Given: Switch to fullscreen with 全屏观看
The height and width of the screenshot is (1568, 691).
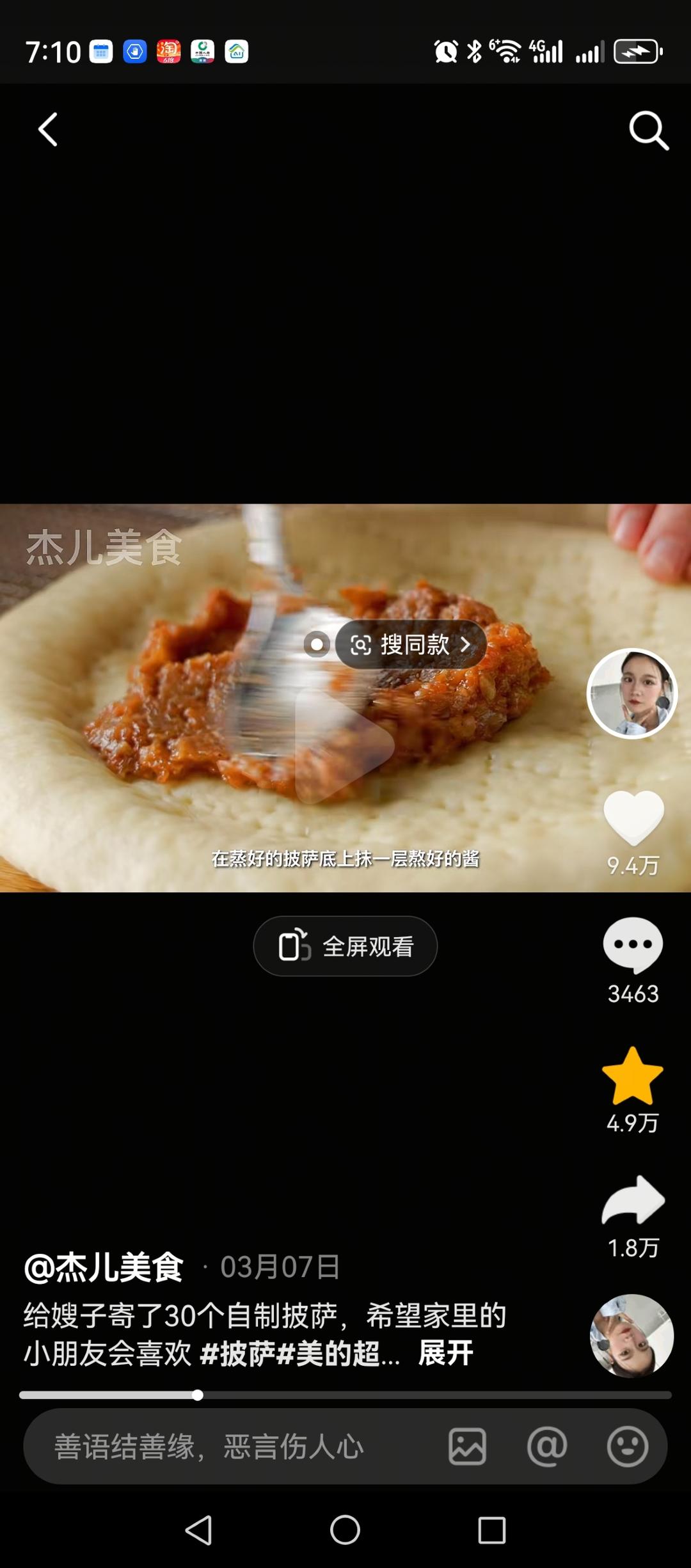Looking at the screenshot, I should (345, 946).
